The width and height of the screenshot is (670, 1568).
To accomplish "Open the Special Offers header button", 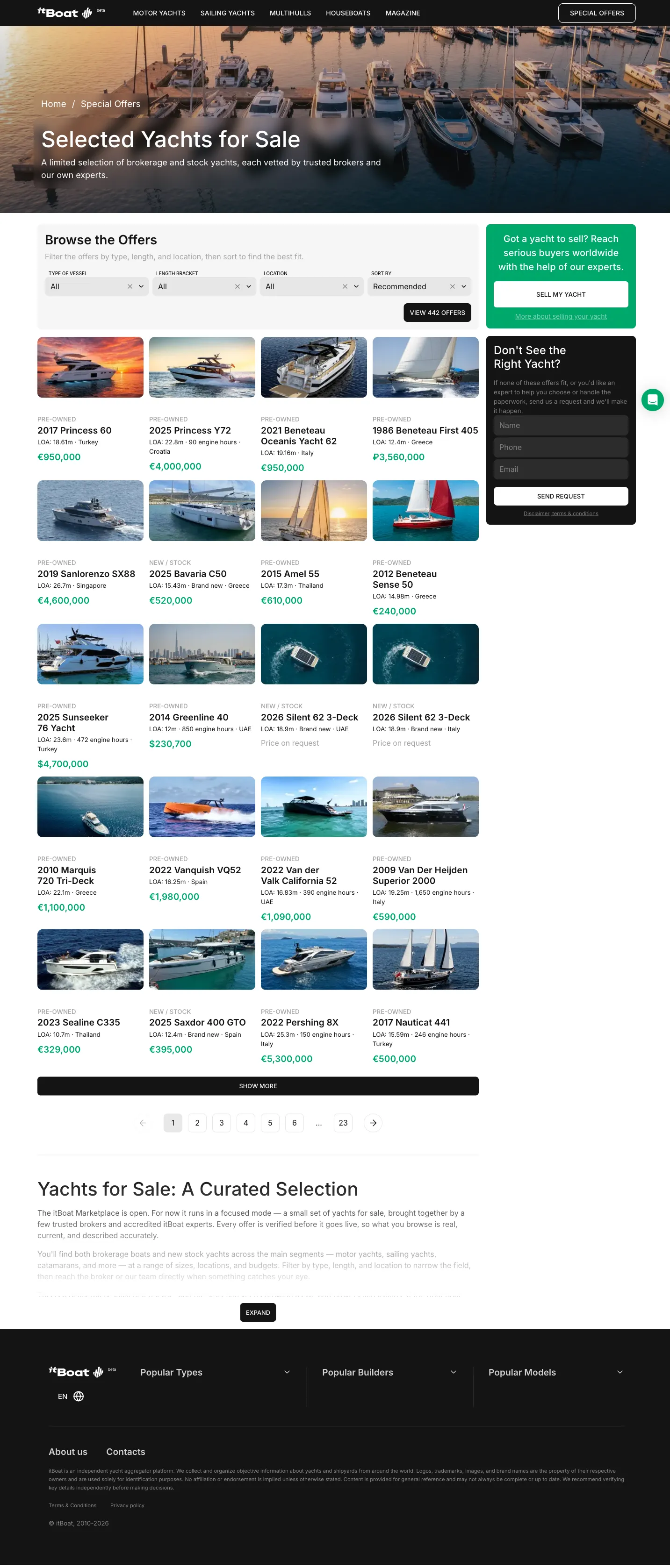I will tap(596, 13).
